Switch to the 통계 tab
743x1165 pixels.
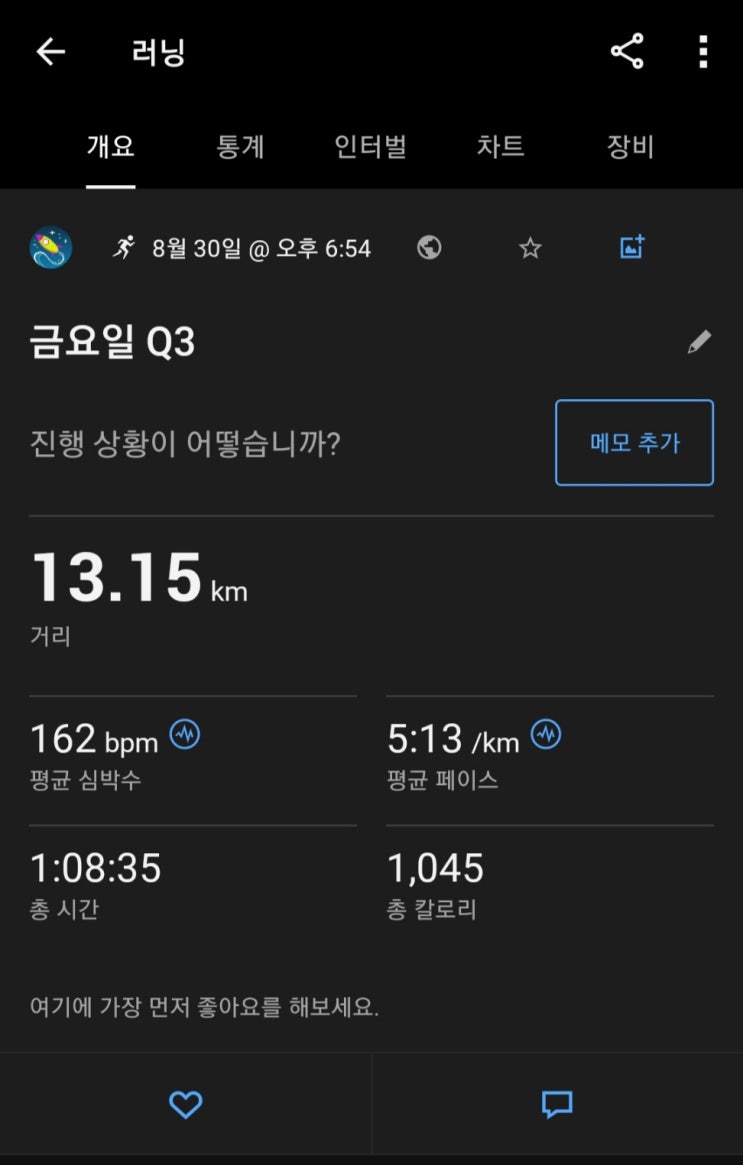240,148
